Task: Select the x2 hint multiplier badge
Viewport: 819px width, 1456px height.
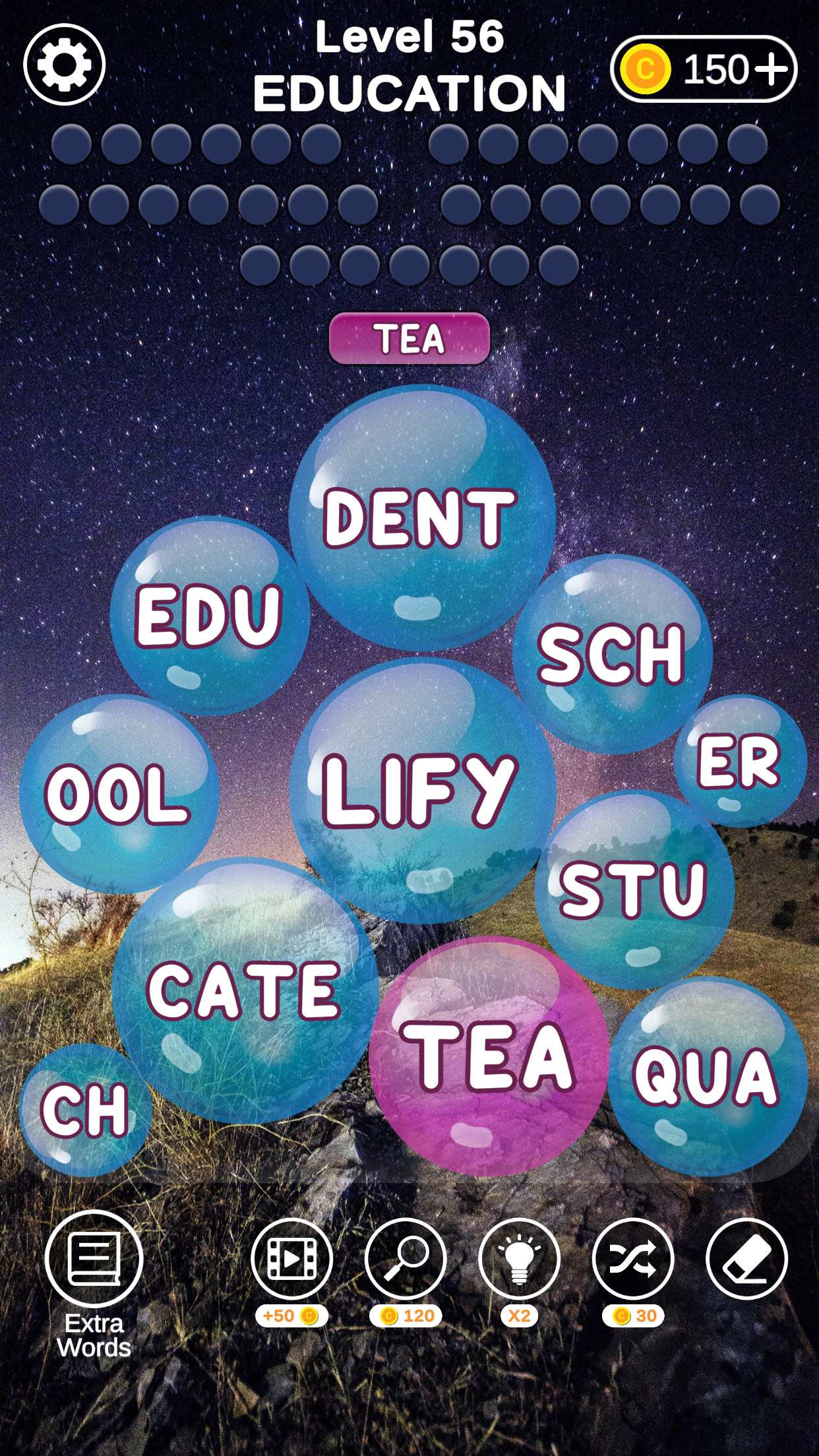Action: 518,1316
